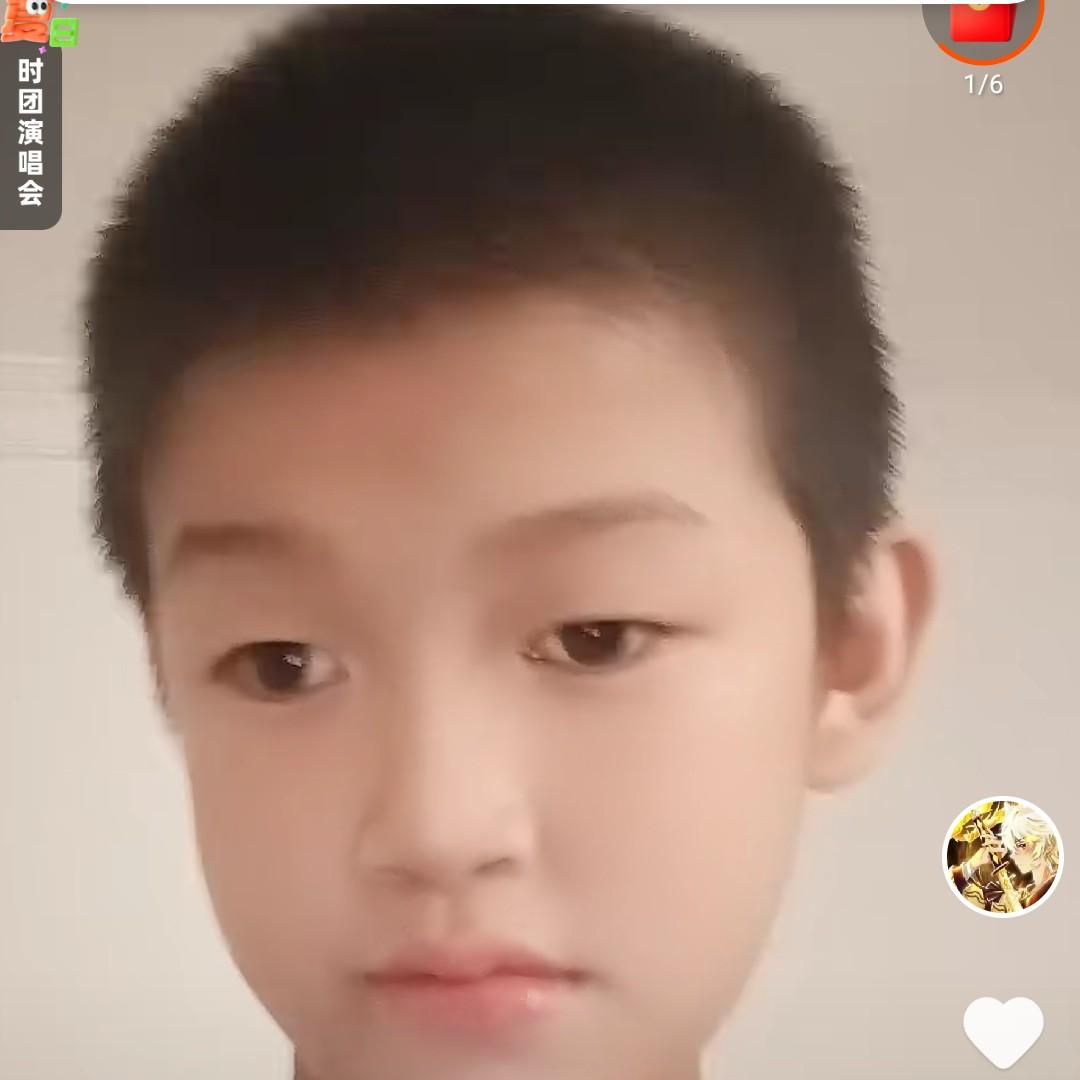The height and width of the screenshot is (1080, 1080).
Task: Open the creator's round avatar
Action: (1003, 856)
